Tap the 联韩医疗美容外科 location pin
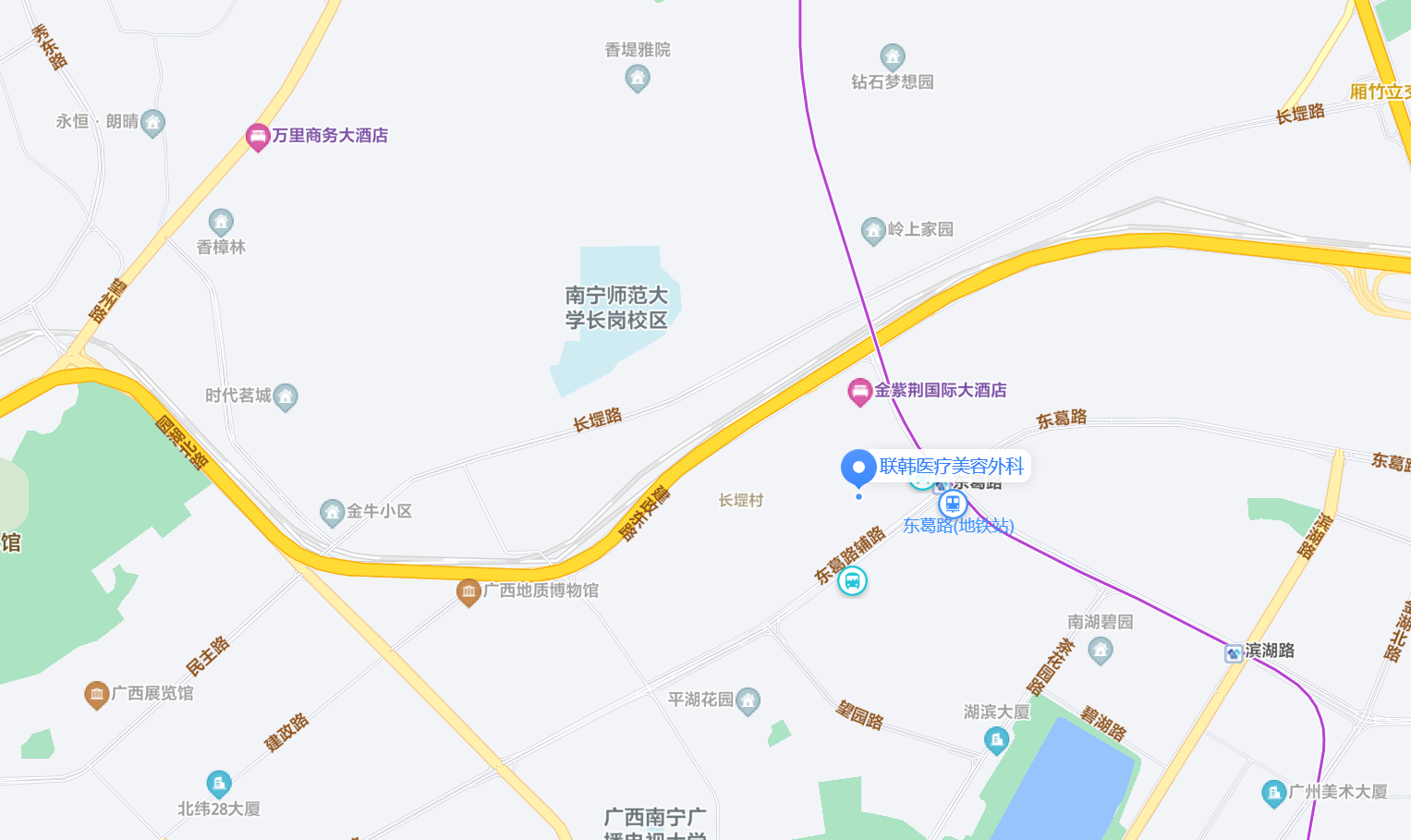 point(858,468)
